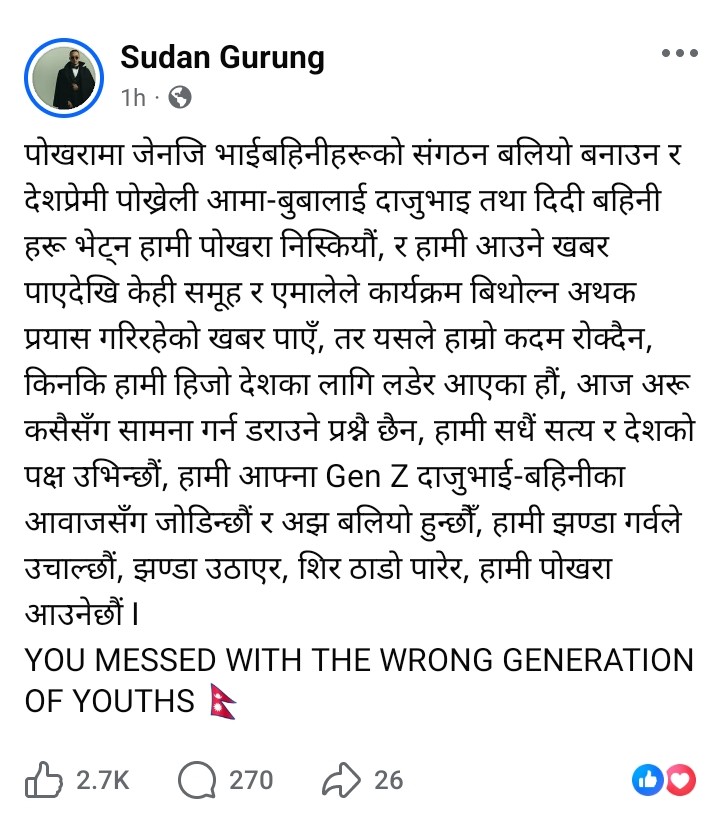
Task: View the reactions on this post
Action: 664,779
